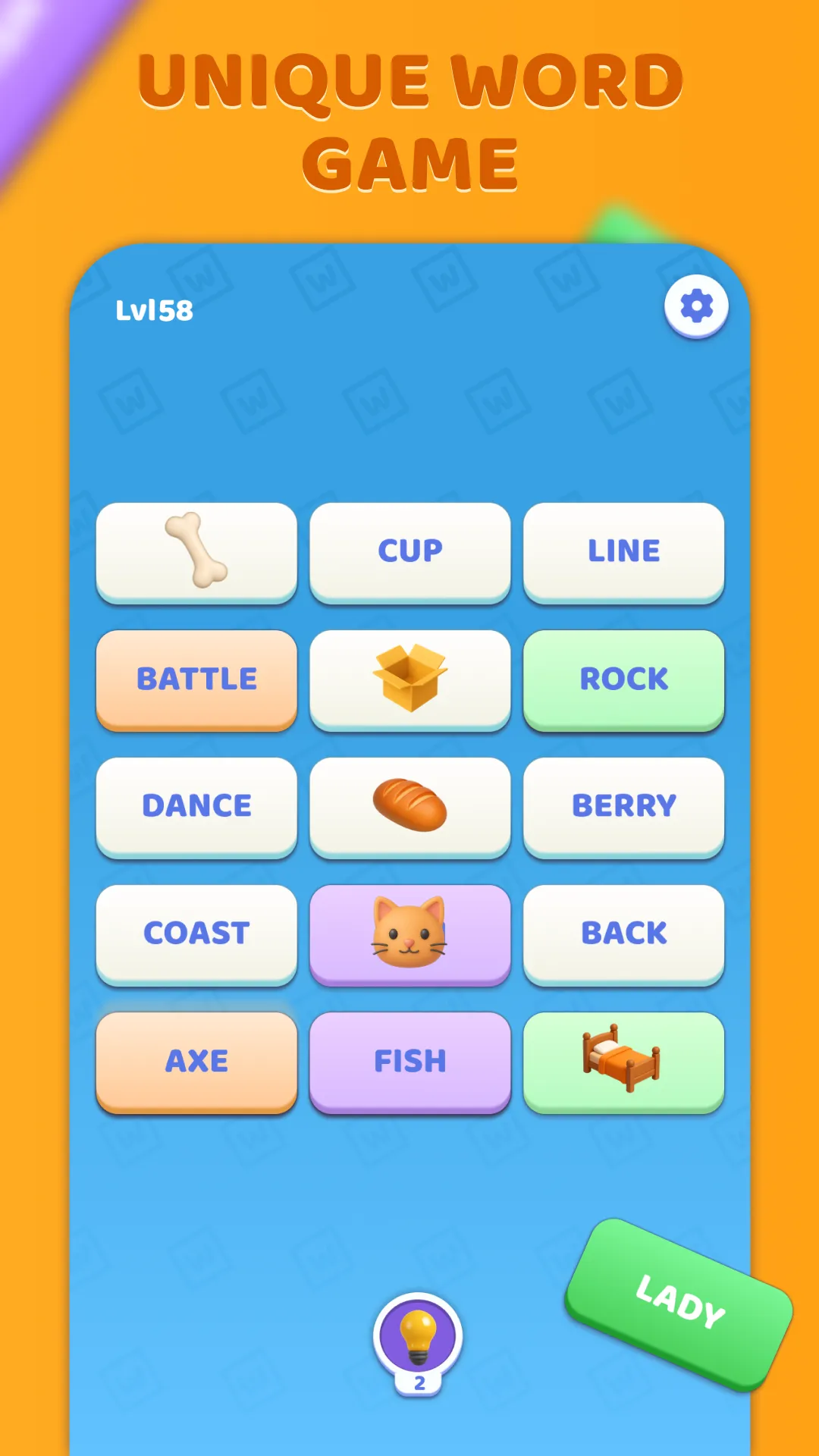Click the cat face emoji tile
Viewport: 819px width, 1456px height.
(x=409, y=934)
